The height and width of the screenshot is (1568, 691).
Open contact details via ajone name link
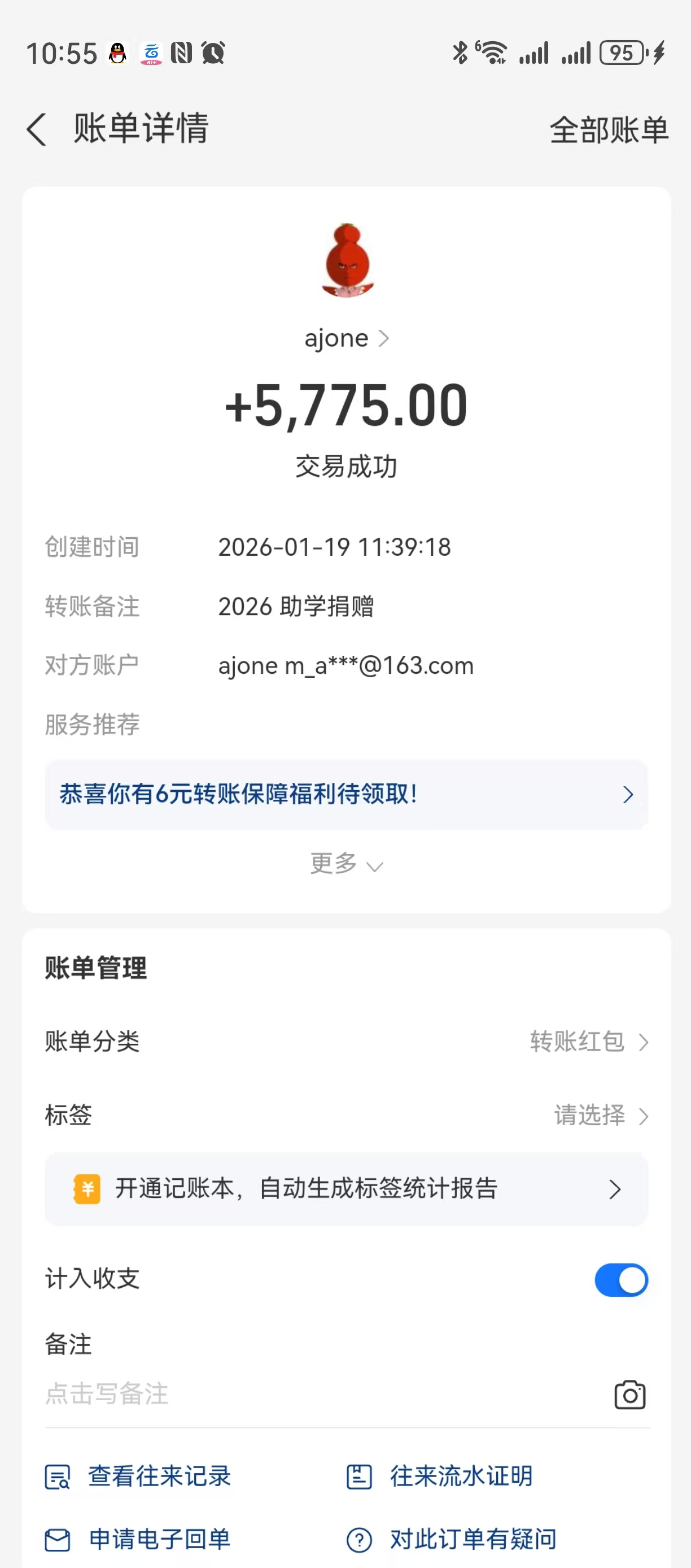[x=345, y=338]
